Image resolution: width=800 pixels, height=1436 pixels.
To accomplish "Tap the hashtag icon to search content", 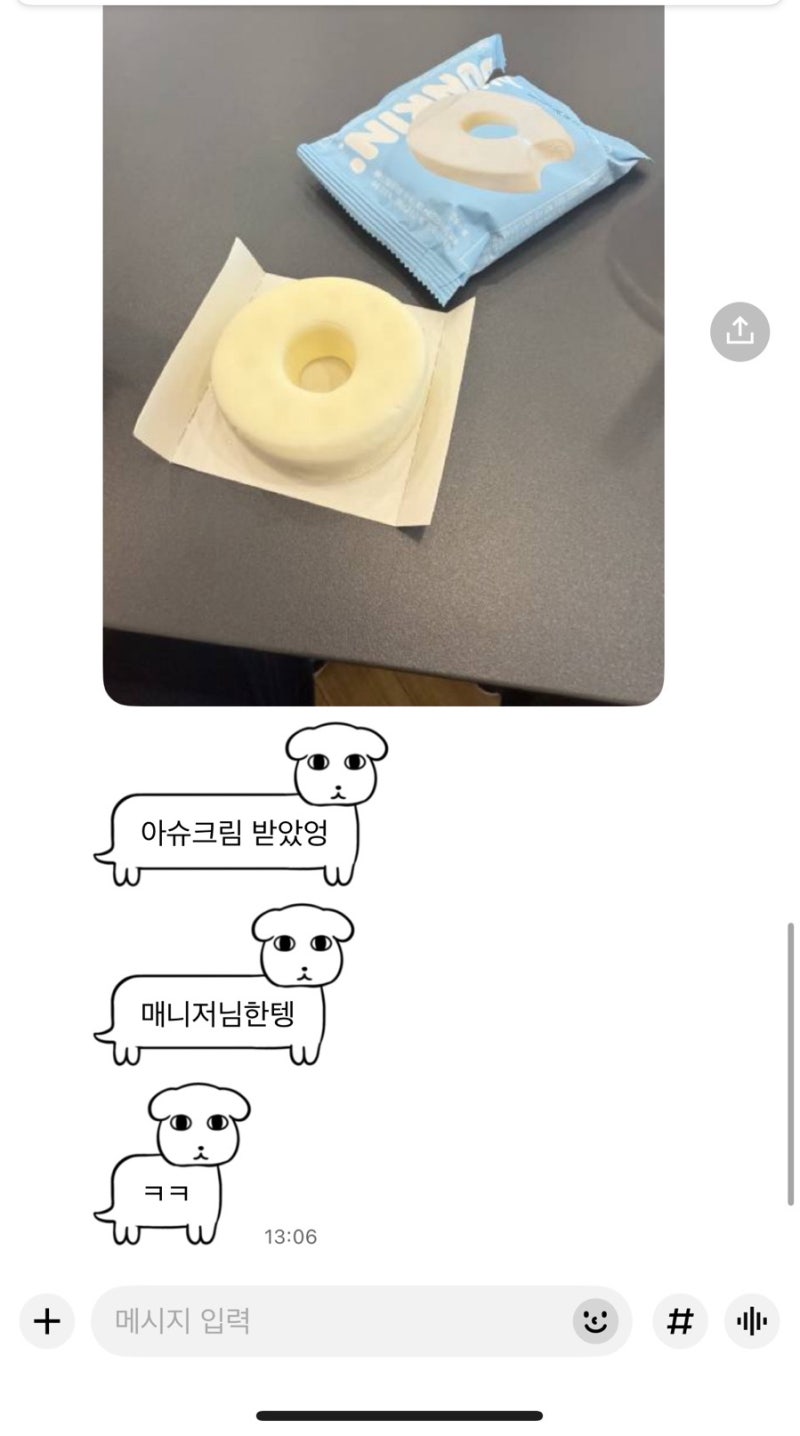I will (x=681, y=1321).
